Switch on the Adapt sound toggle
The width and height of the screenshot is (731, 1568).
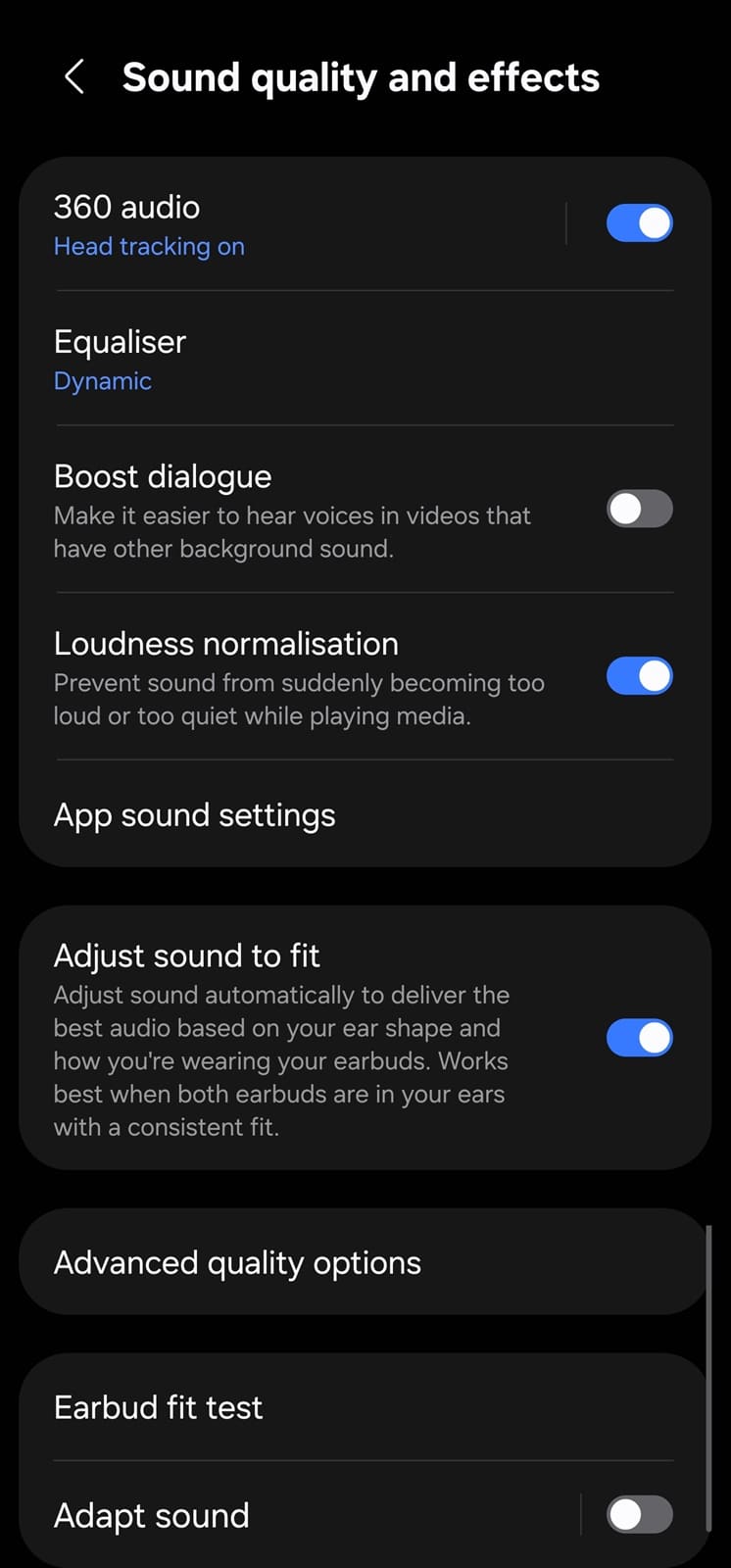639,1515
